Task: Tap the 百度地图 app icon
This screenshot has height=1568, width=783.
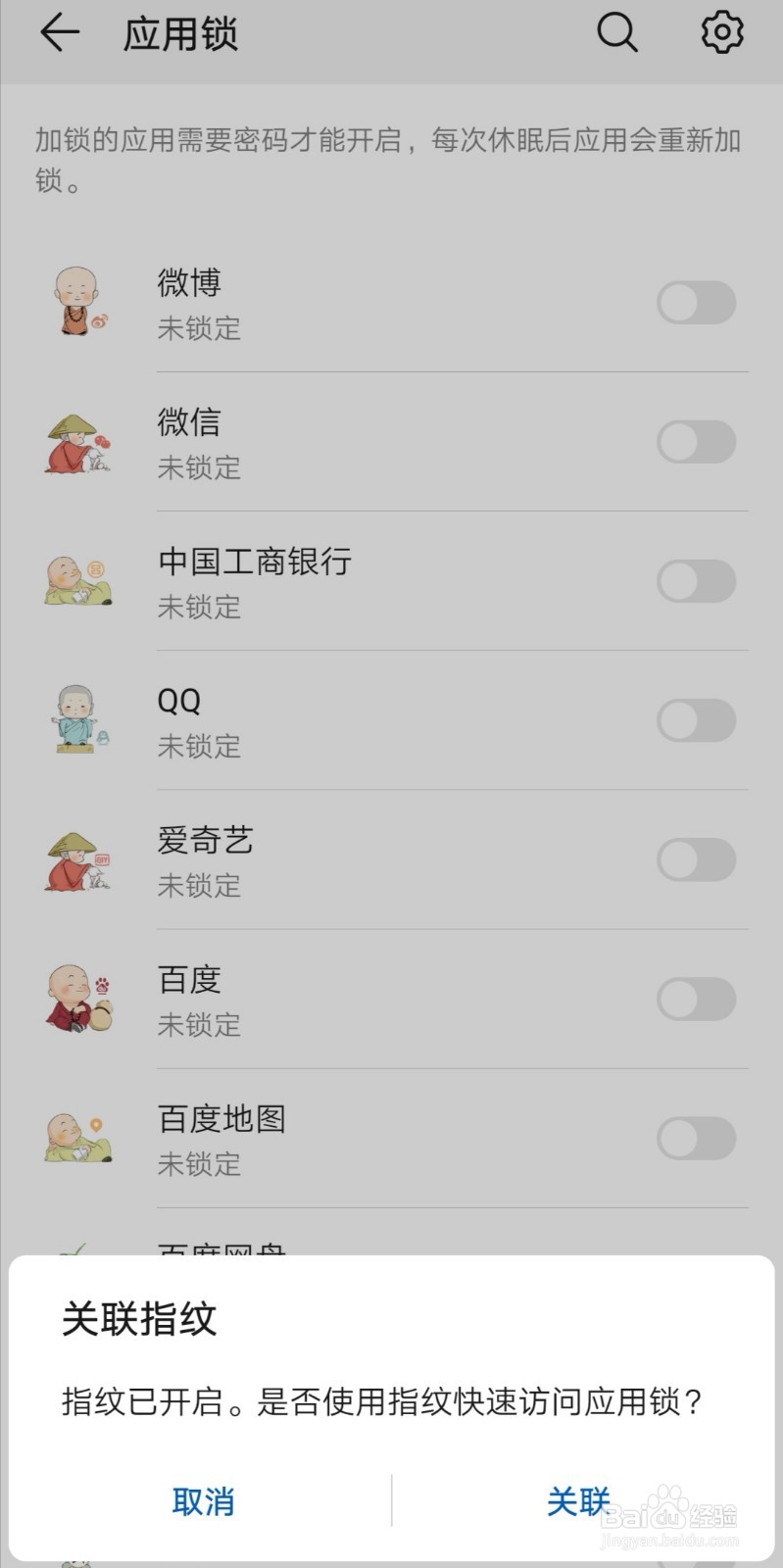Action: pos(78,1138)
